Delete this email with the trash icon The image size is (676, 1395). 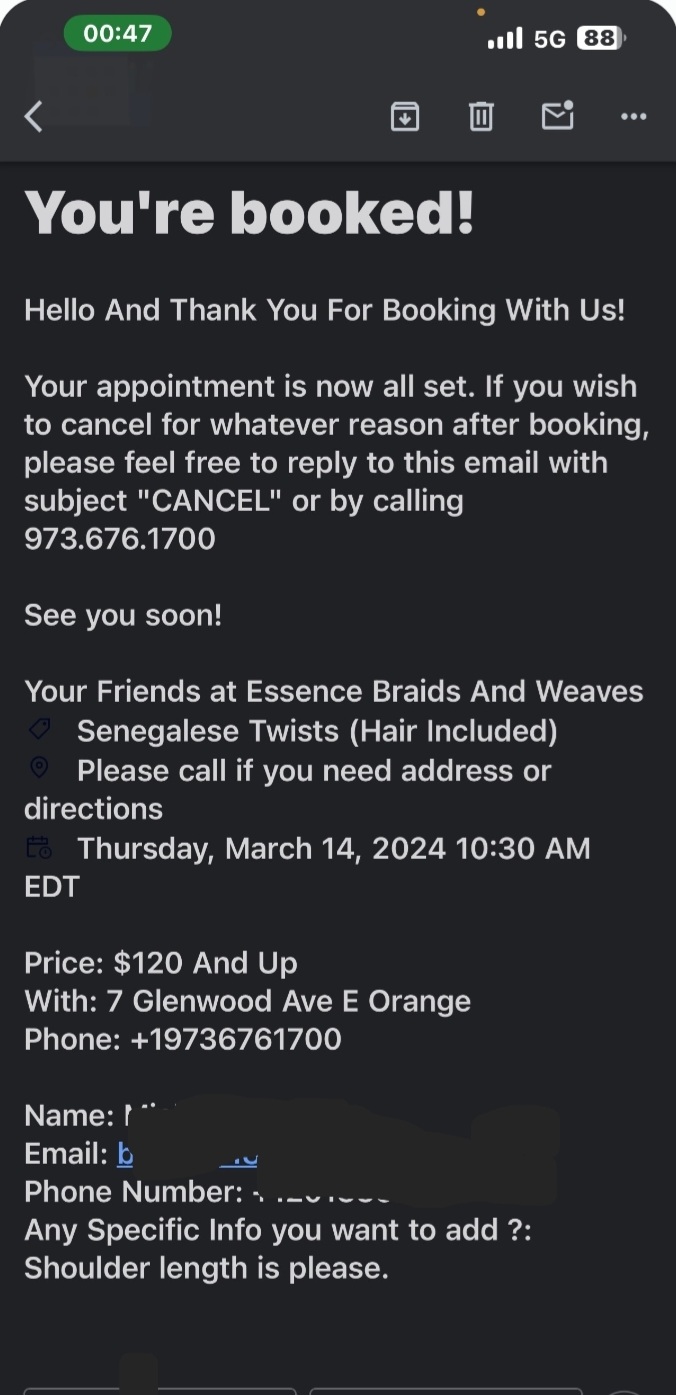481,117
